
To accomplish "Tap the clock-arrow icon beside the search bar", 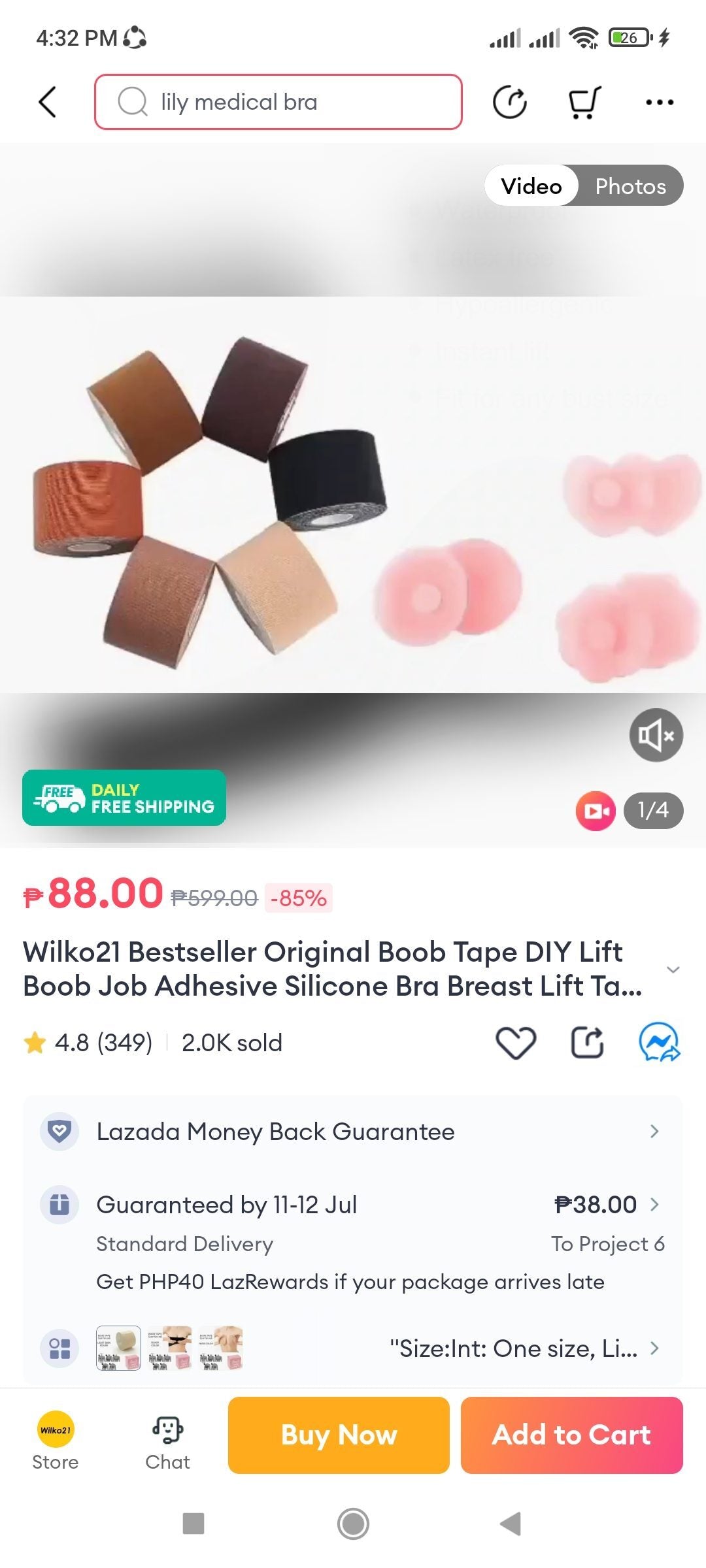I will pyautogui.click(x=509, y=102).
